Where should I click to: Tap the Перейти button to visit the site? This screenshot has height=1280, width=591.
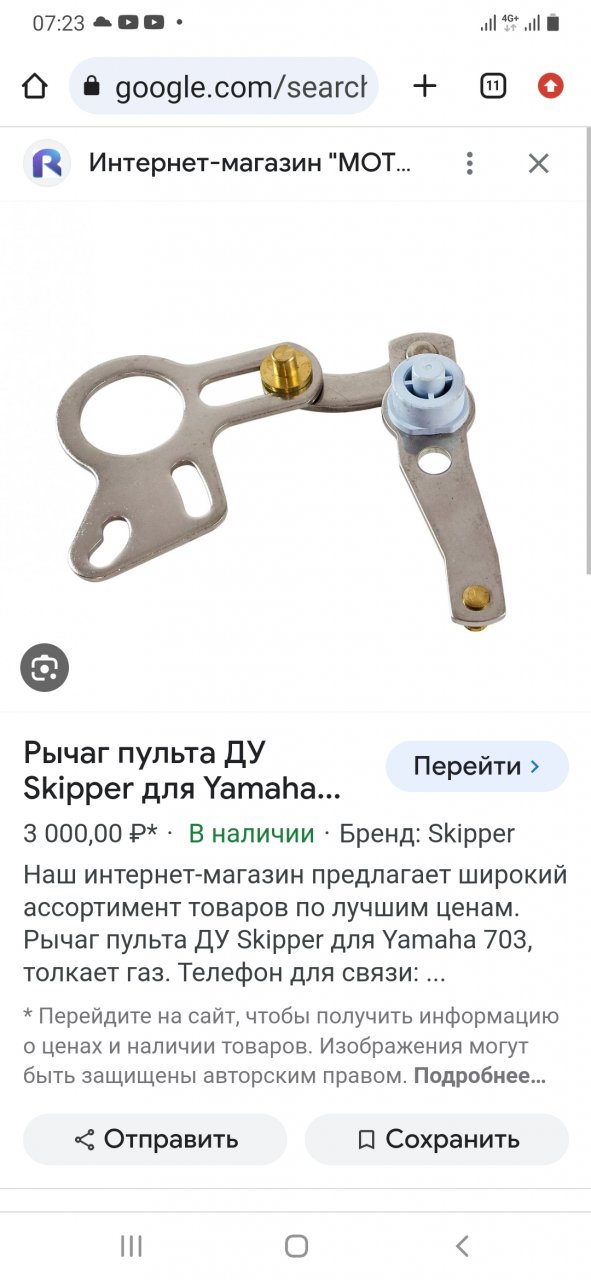click(477, 767)
